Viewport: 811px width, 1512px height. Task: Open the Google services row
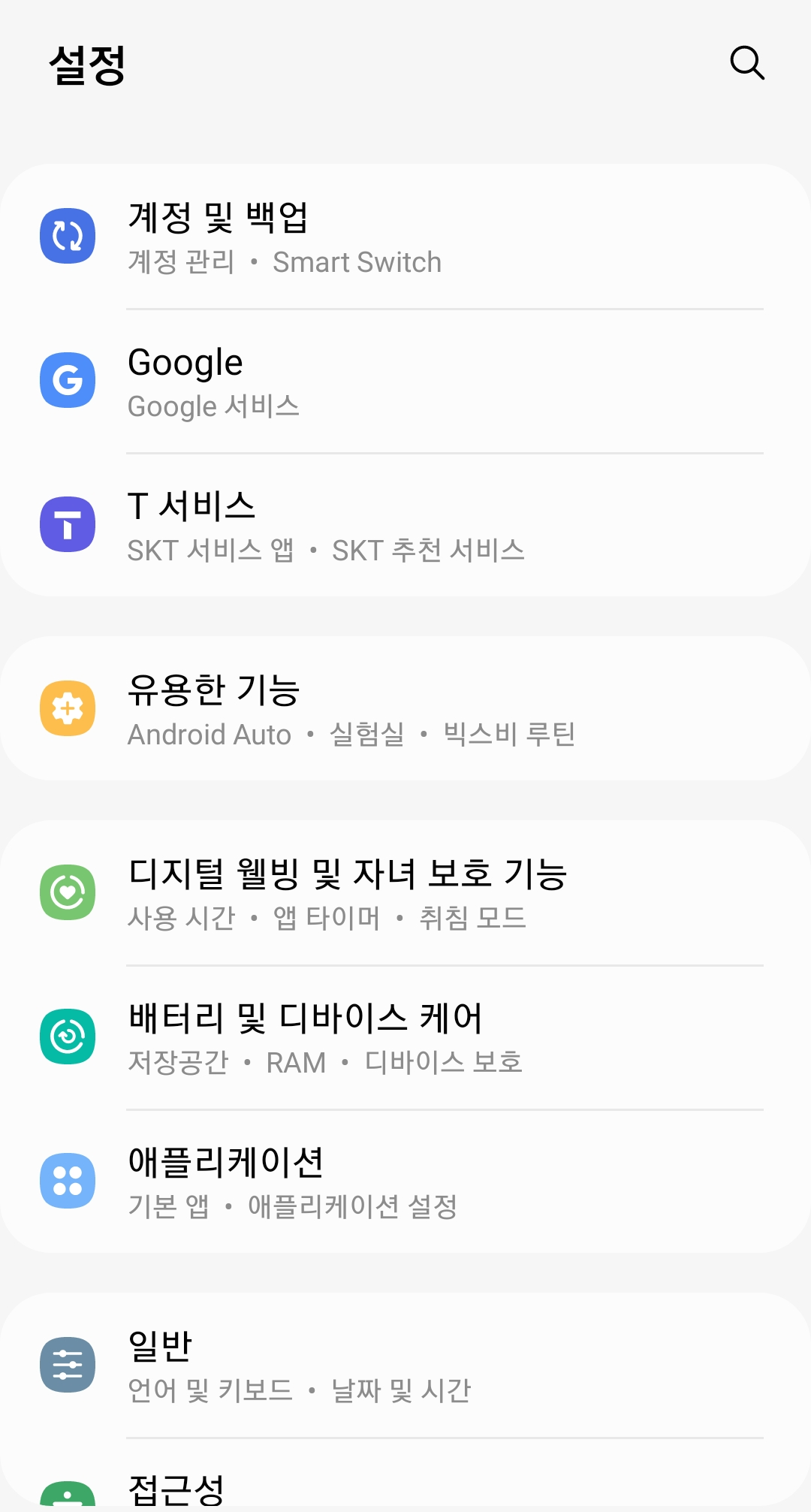[x=405, y=381]
